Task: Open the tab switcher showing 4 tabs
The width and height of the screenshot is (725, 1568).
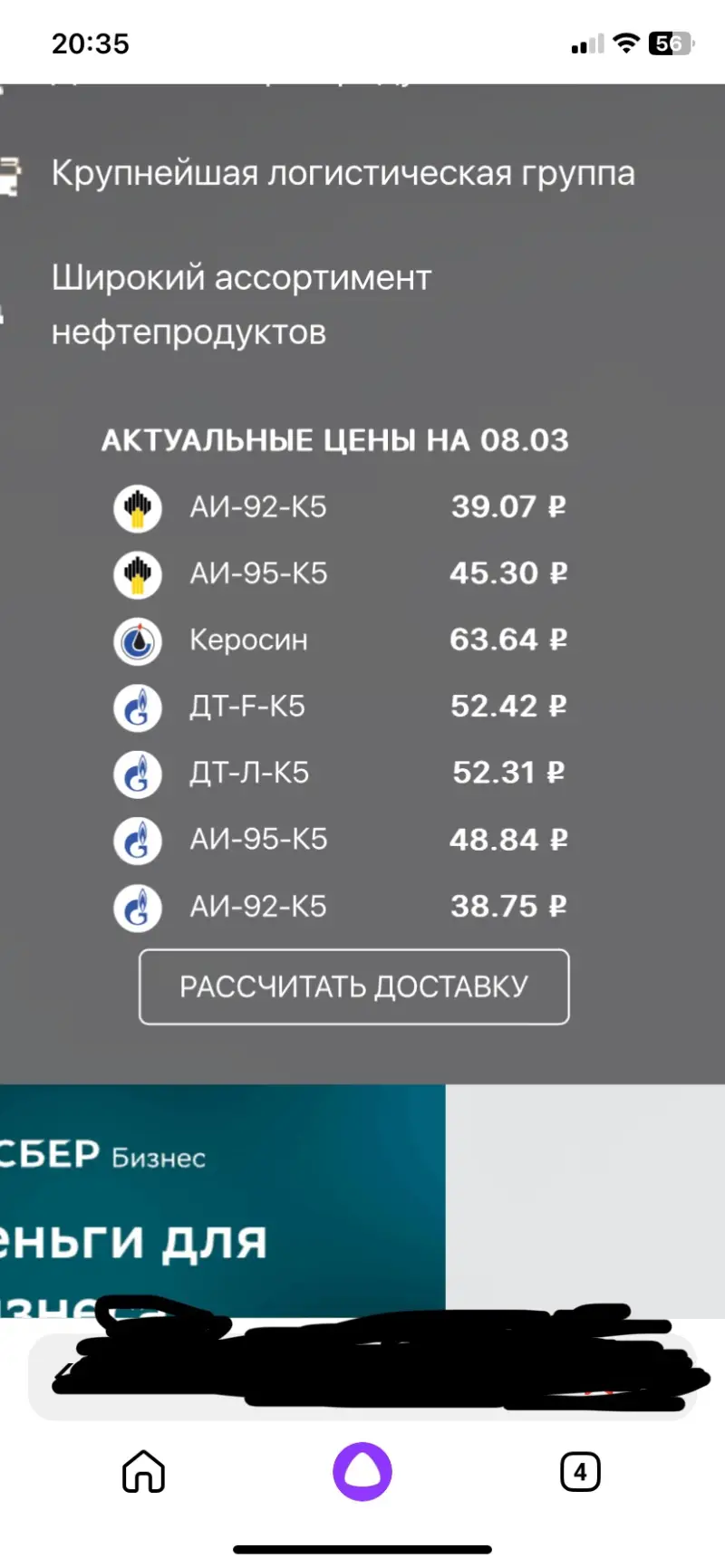Action: pyautogui.click(x=580, y=1471)
